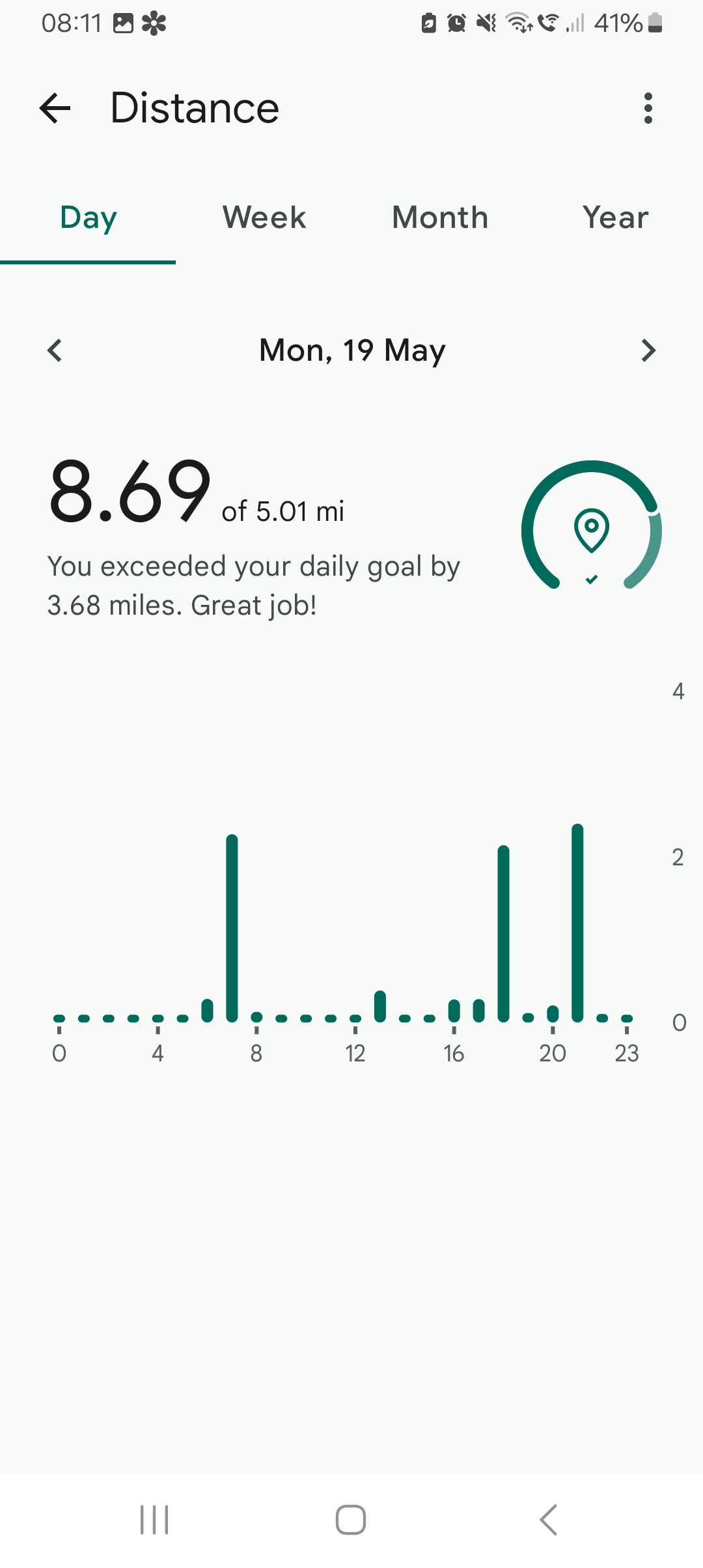The image size is (703, 1568).
Task: Switch to the Year tab
Action: [615, 217]
